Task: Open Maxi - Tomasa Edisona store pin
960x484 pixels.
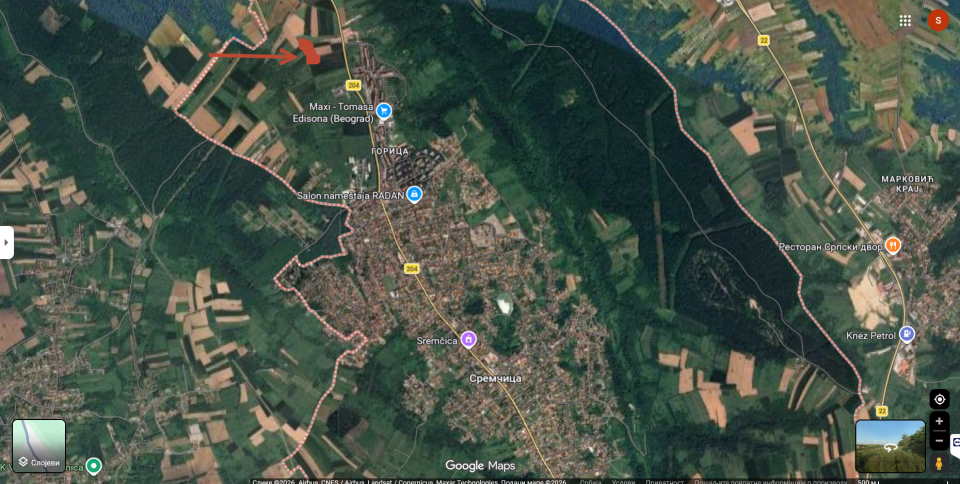Action: point(384,111)
